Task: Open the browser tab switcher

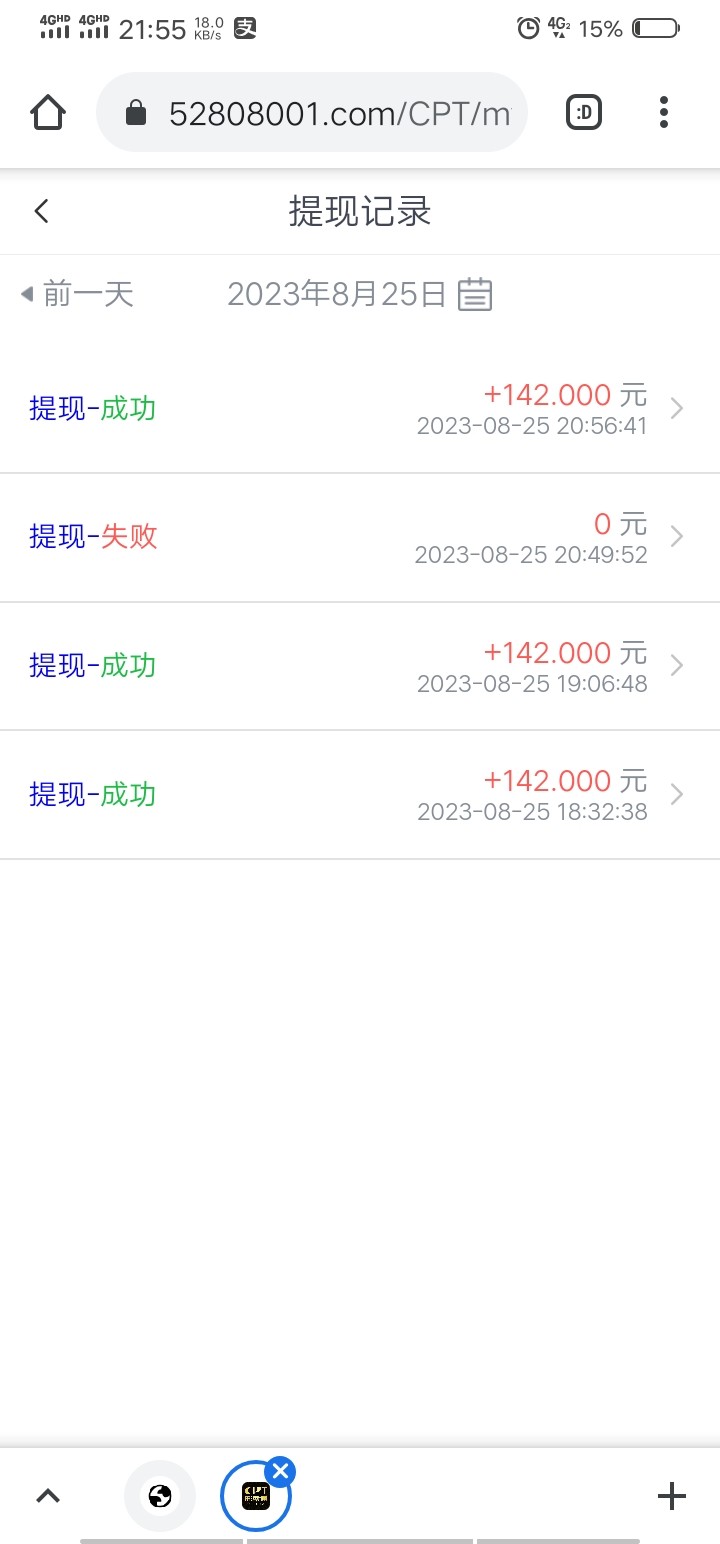Action: (x=584, y=113)
